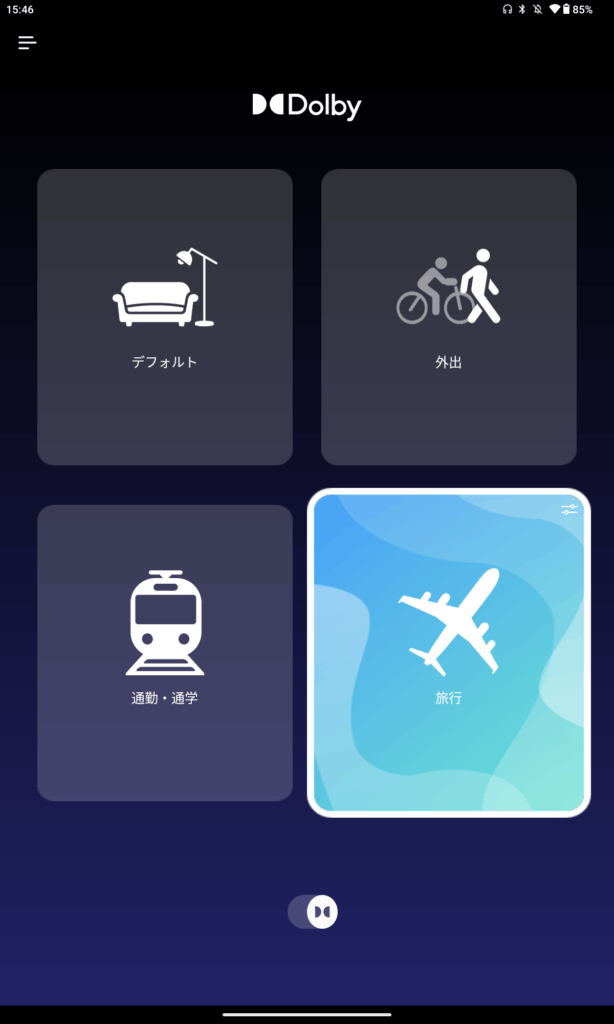This screenshot has width=614, height=1024.
Task: Open the hamburger menu
Action: point(27,43)
